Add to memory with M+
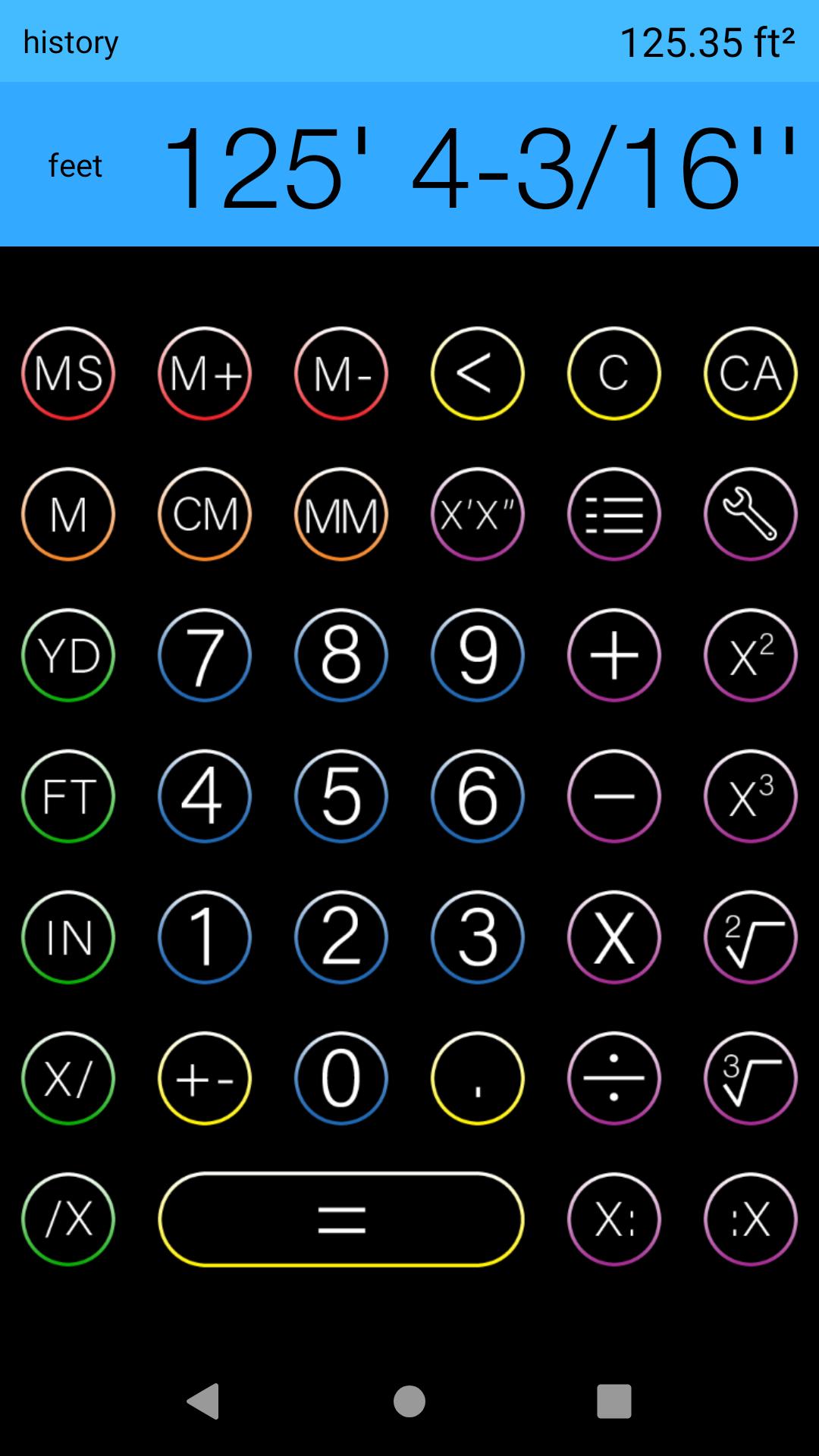Image resolution: width=819 pixels, height=1456 pixels. 205,373
